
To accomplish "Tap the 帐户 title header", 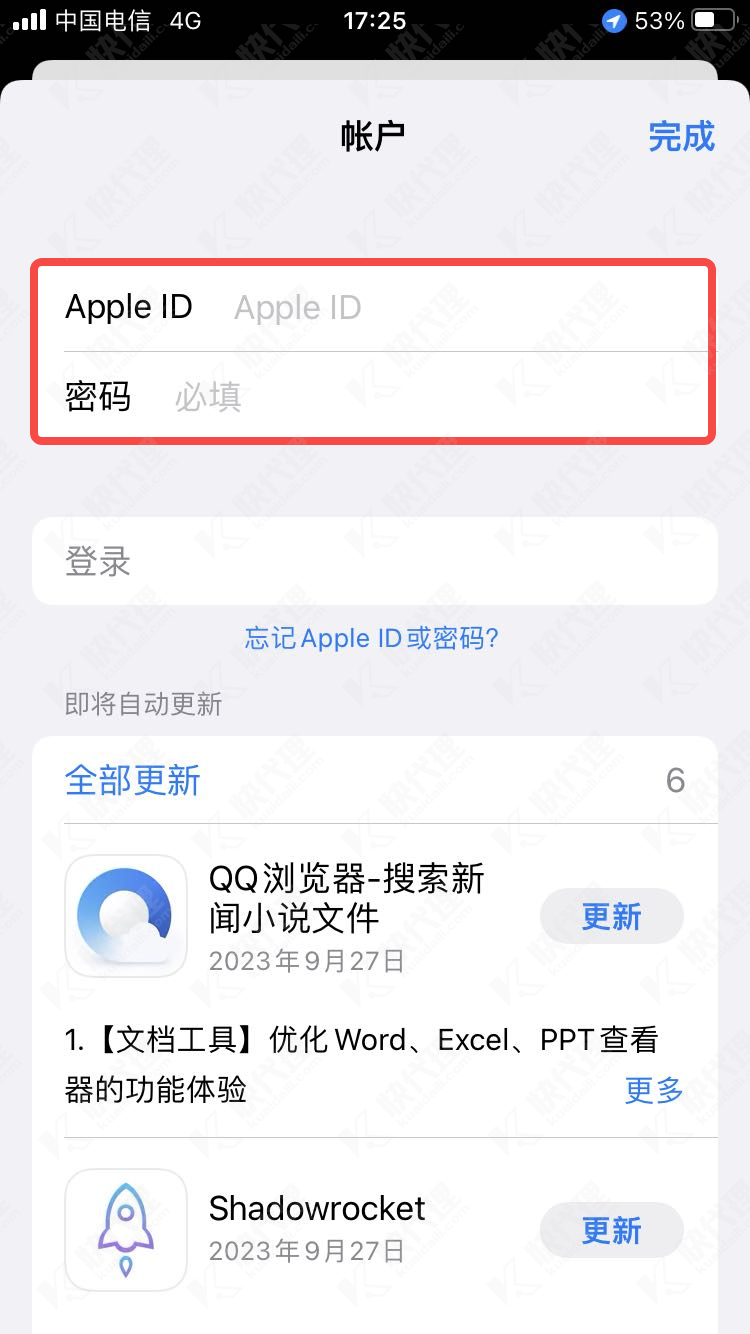I will (375, 137).
